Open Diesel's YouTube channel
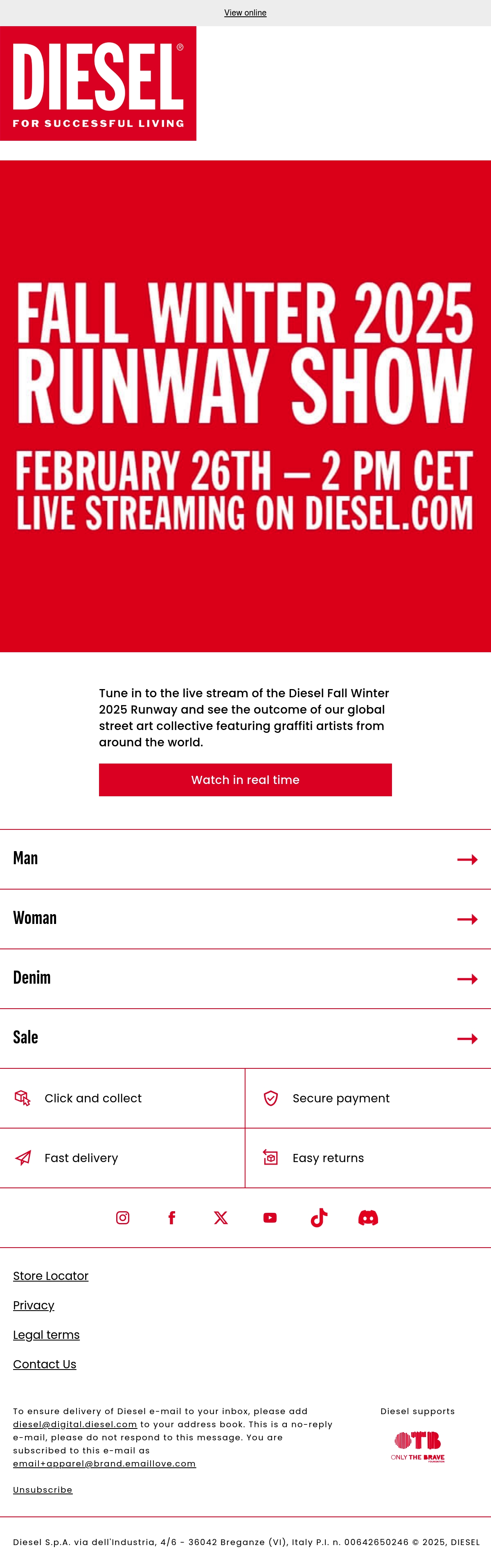 tap(270, 1217)
